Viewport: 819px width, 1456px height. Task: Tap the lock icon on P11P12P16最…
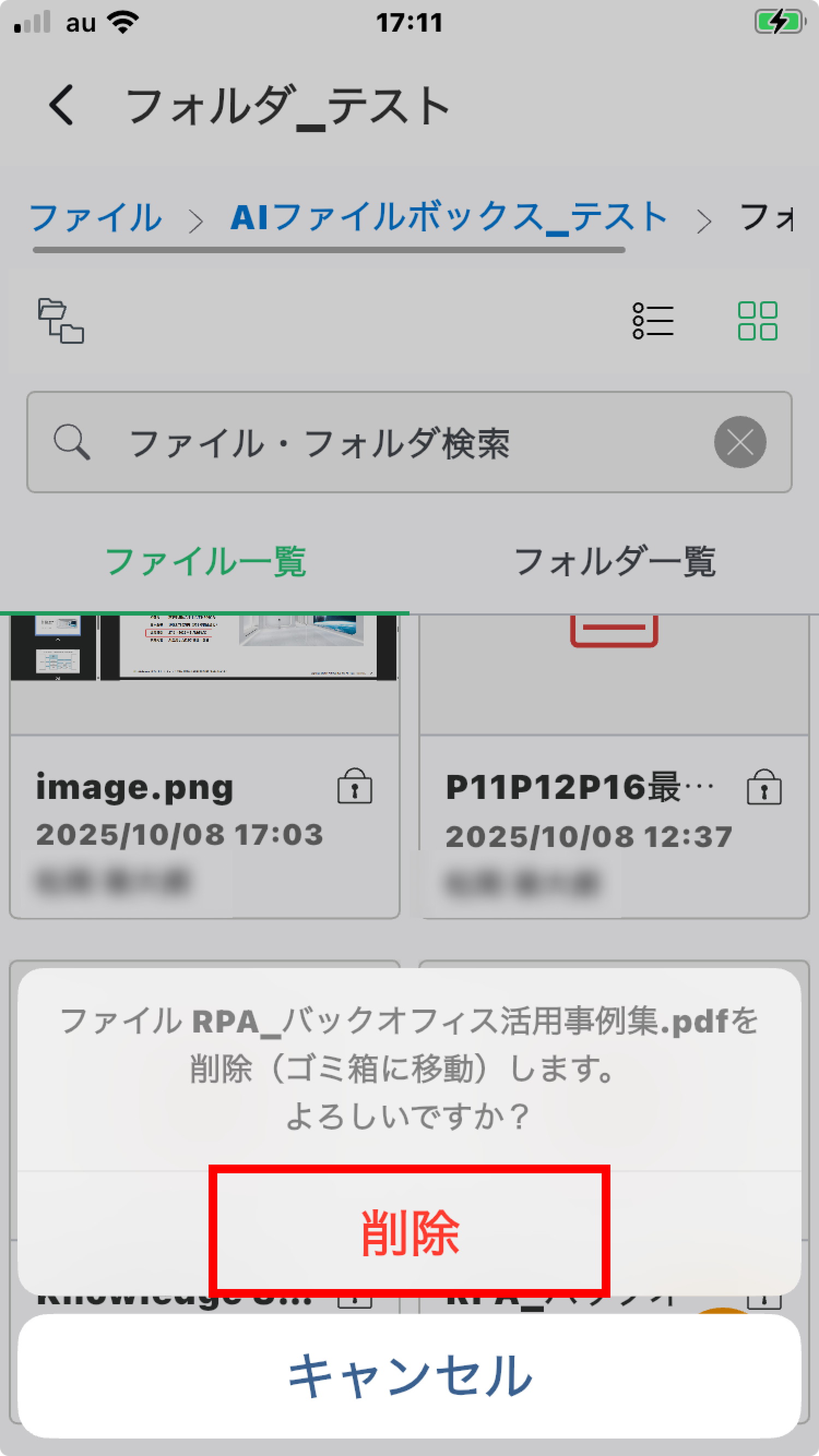click(x=763, y=787)
